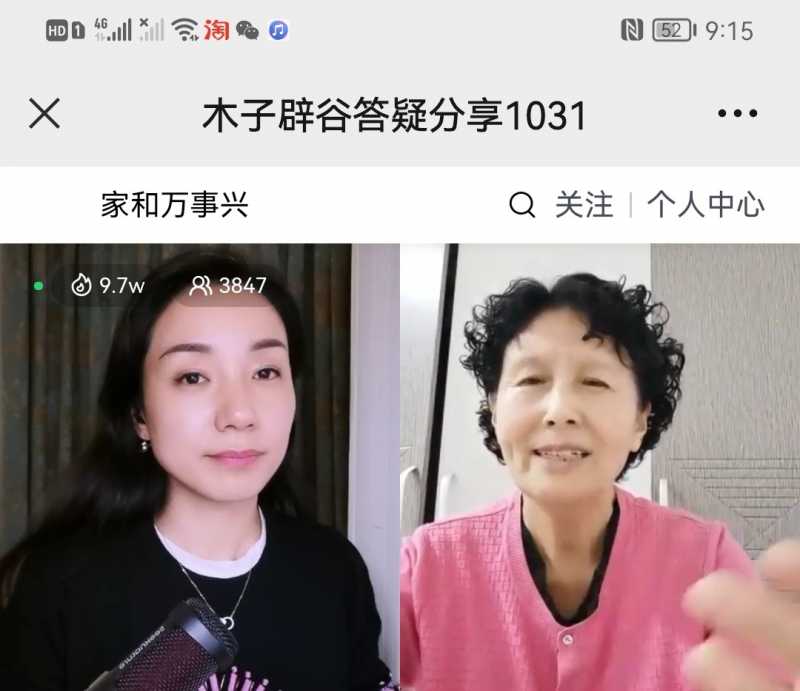The height and width of the screenshot is (691, 800).
Task: Open 个人中心 personal center
Action: (705, 205)
